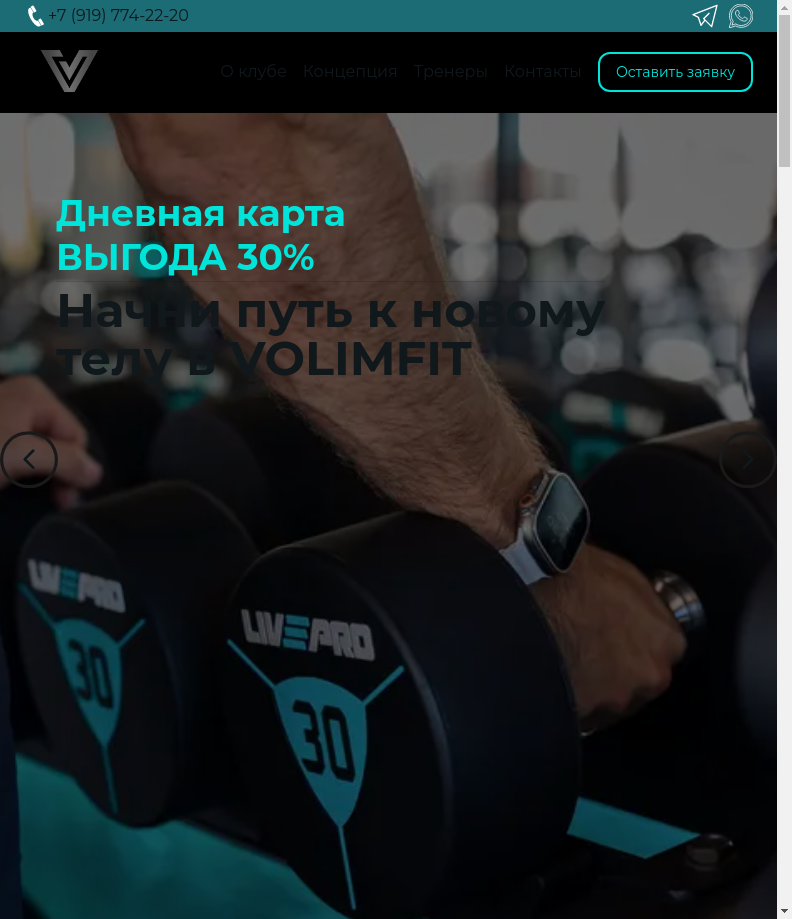Tap the Оставить заявку button
This screenshot has width=792, height=919.
(675, 72)
